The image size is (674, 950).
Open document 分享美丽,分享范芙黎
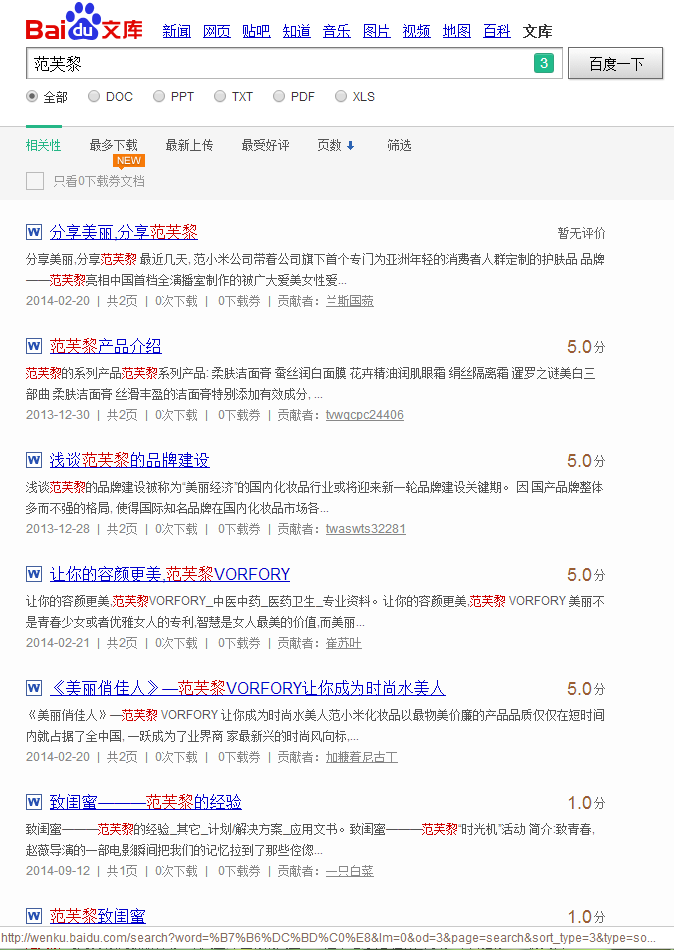click(123, 232)
